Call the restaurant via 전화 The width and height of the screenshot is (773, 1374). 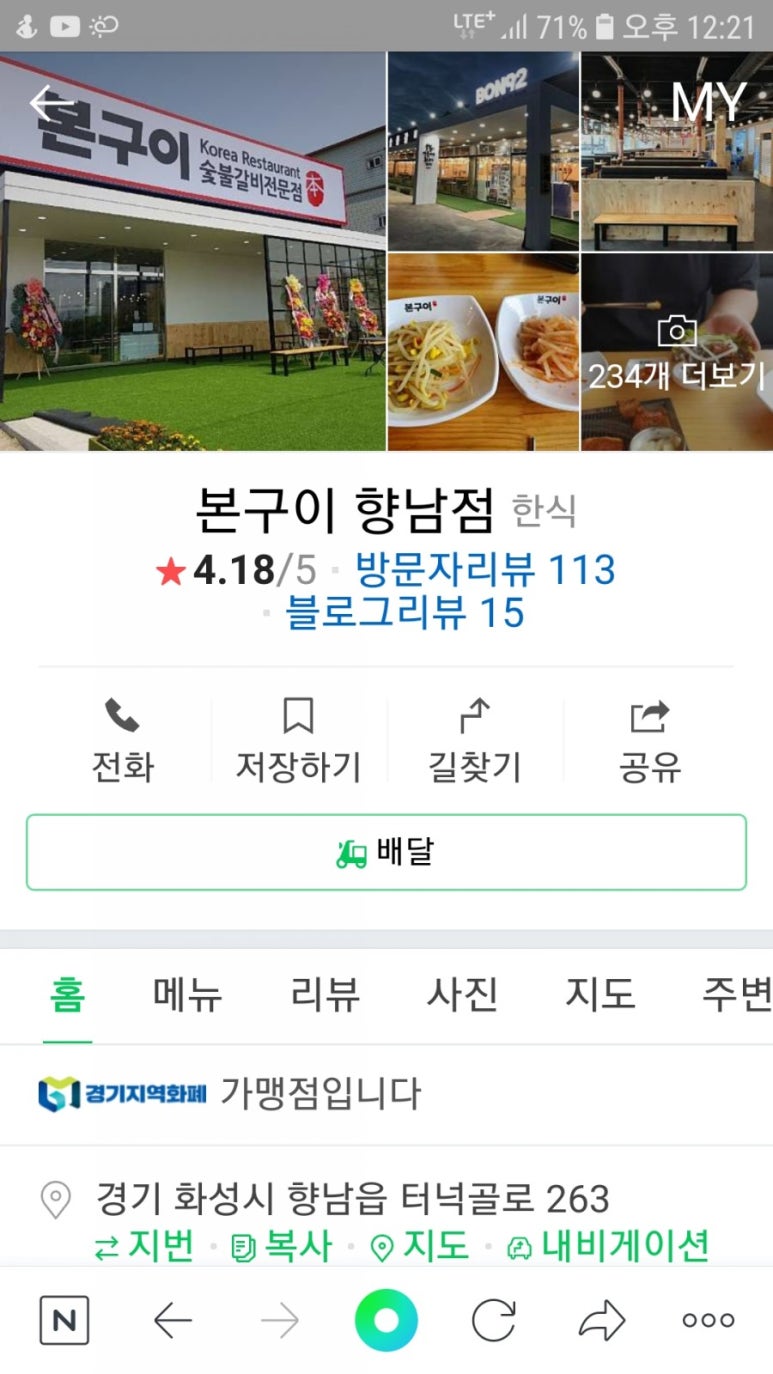pyautogui.click(x=123, y=740)
